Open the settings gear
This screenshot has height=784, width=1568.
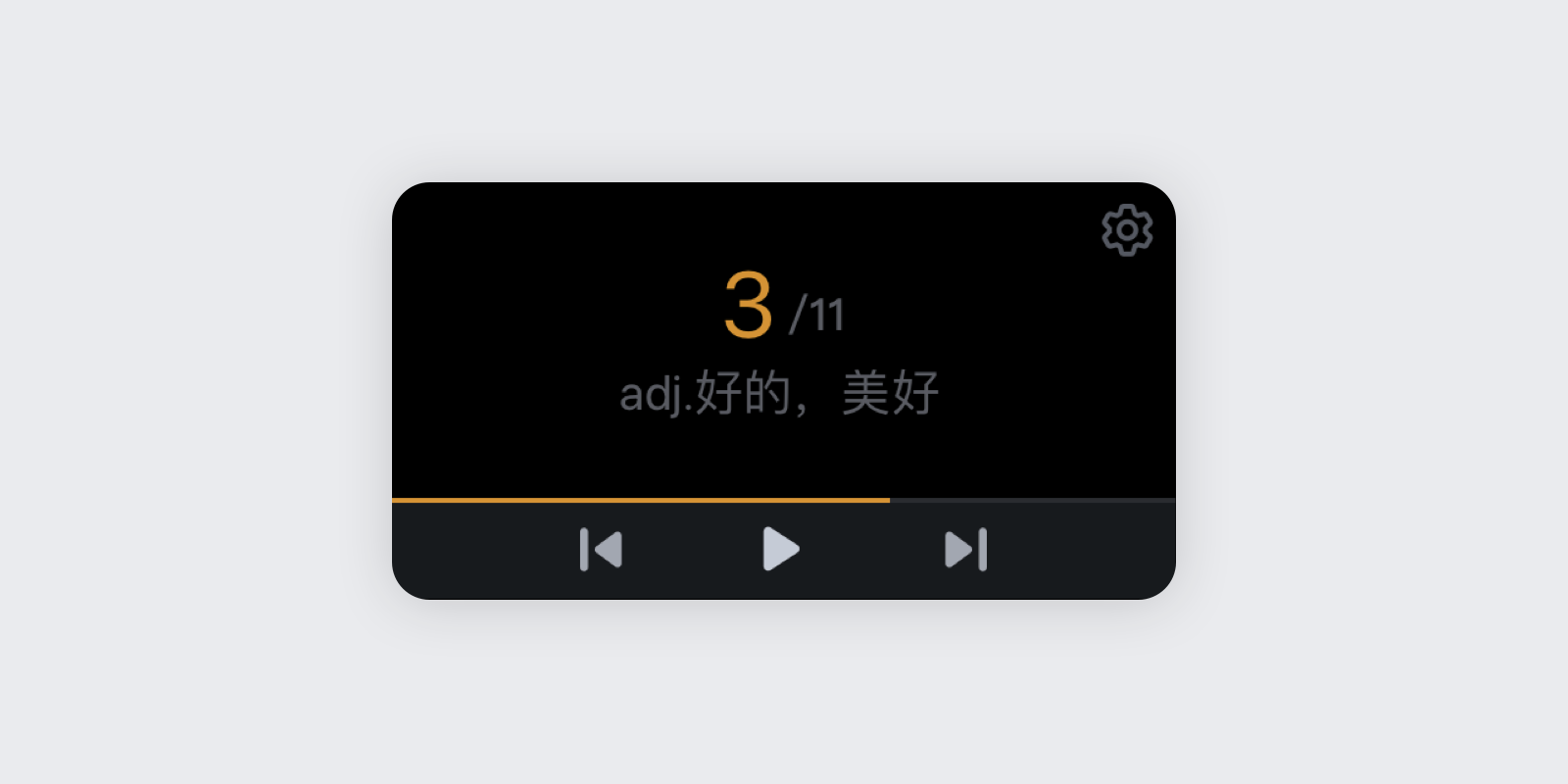click(1127, 230)
